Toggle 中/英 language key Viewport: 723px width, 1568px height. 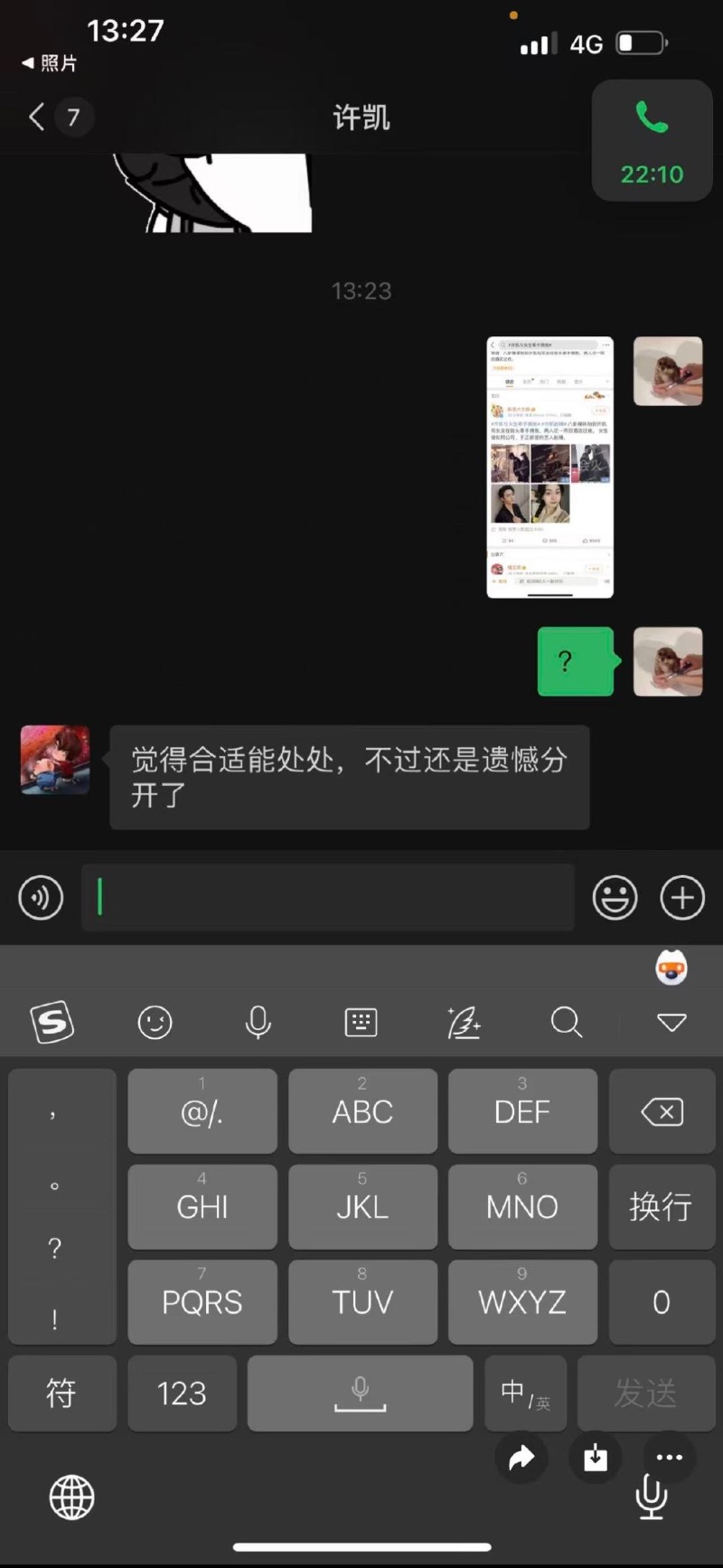(x=525, y=1393)
